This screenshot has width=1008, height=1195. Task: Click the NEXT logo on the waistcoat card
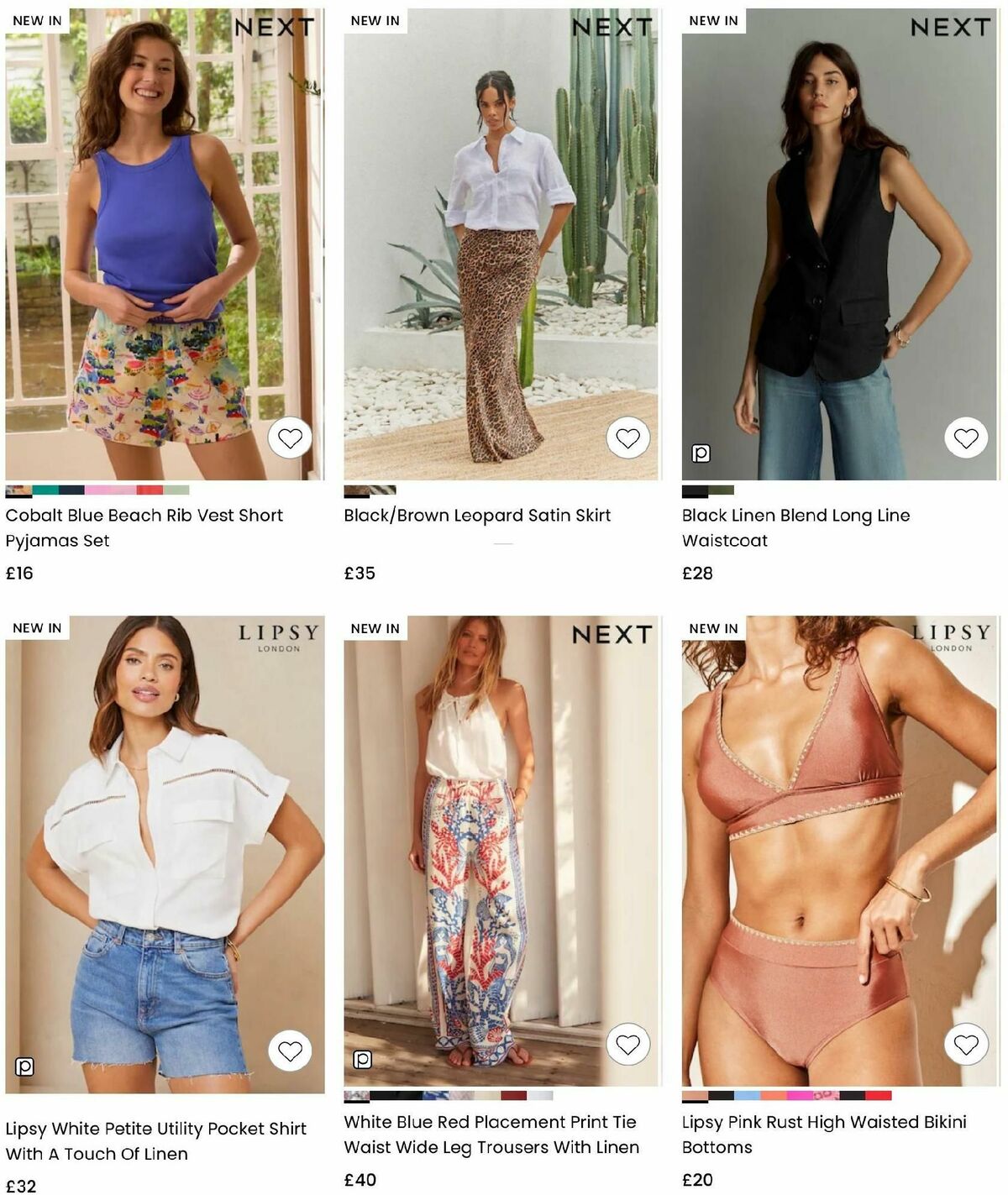pos(949,28)
